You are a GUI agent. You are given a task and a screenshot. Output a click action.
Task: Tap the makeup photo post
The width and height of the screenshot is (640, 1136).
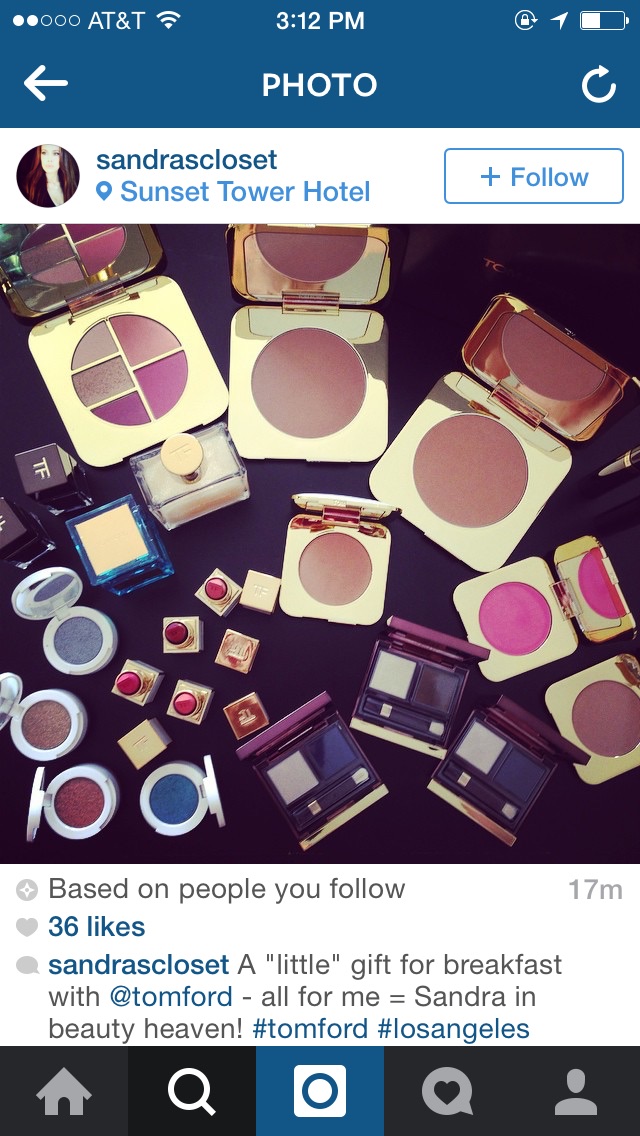pos(320,543)
